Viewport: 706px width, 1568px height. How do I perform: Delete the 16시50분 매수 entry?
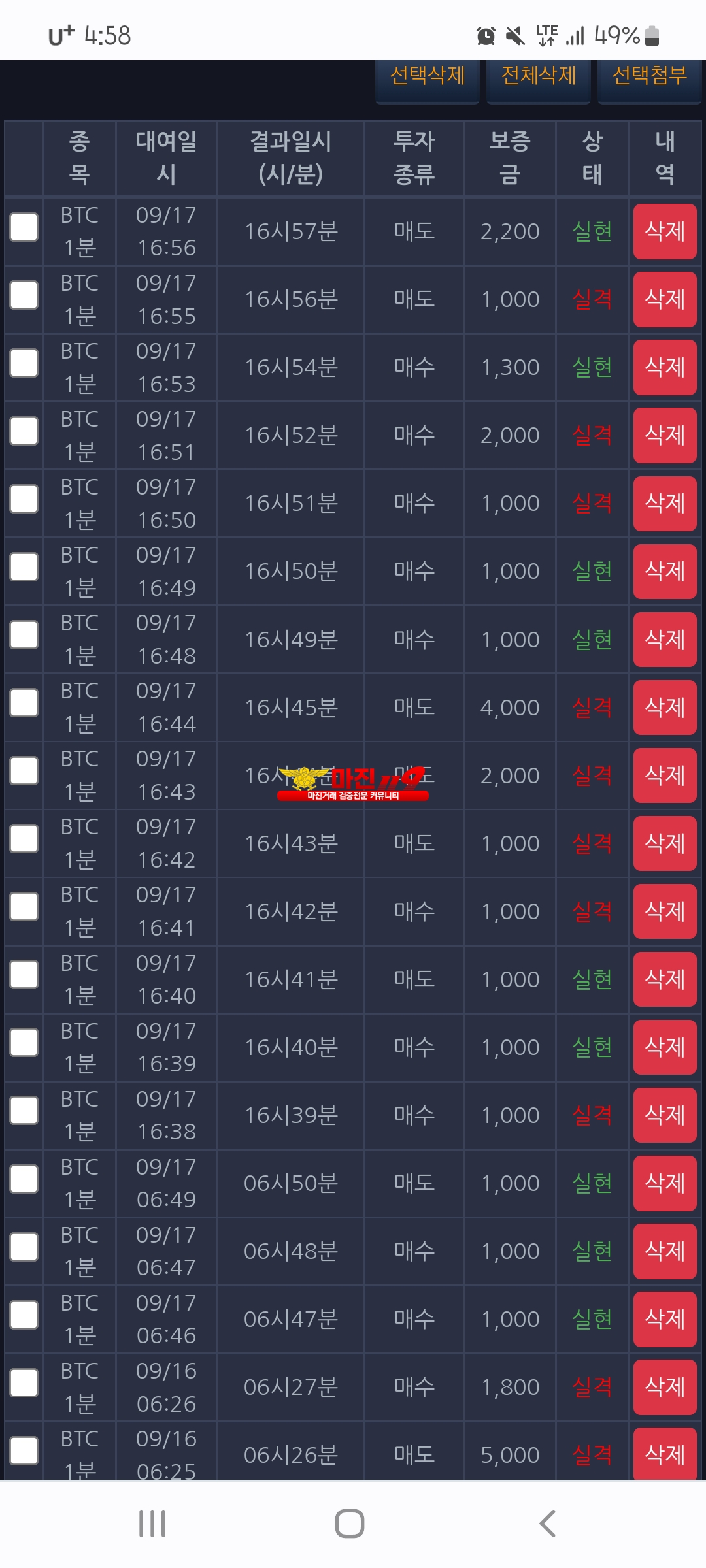(x=665, y=571)
